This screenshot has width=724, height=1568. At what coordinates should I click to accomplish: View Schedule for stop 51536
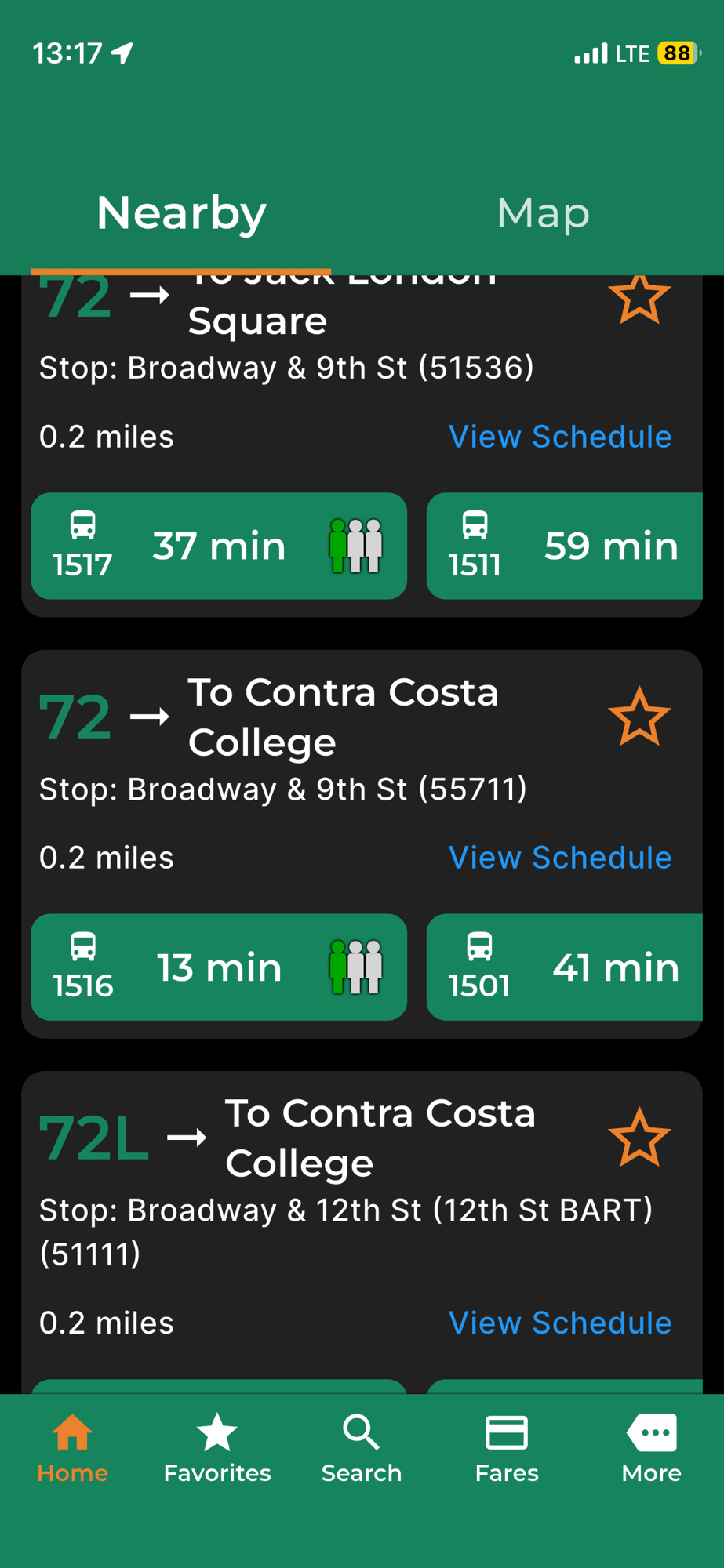point(559,437)
